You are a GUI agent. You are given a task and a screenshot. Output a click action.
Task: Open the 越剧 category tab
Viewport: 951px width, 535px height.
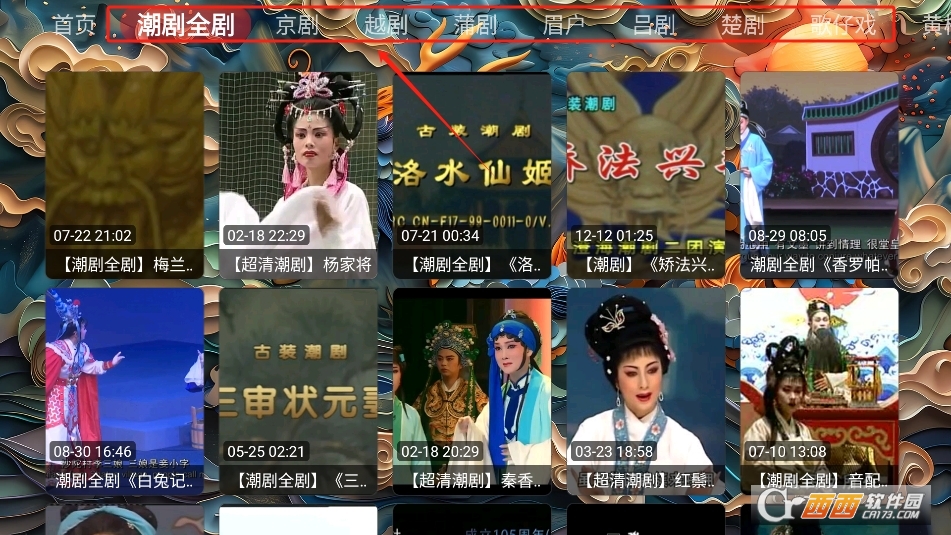point(386,24)
